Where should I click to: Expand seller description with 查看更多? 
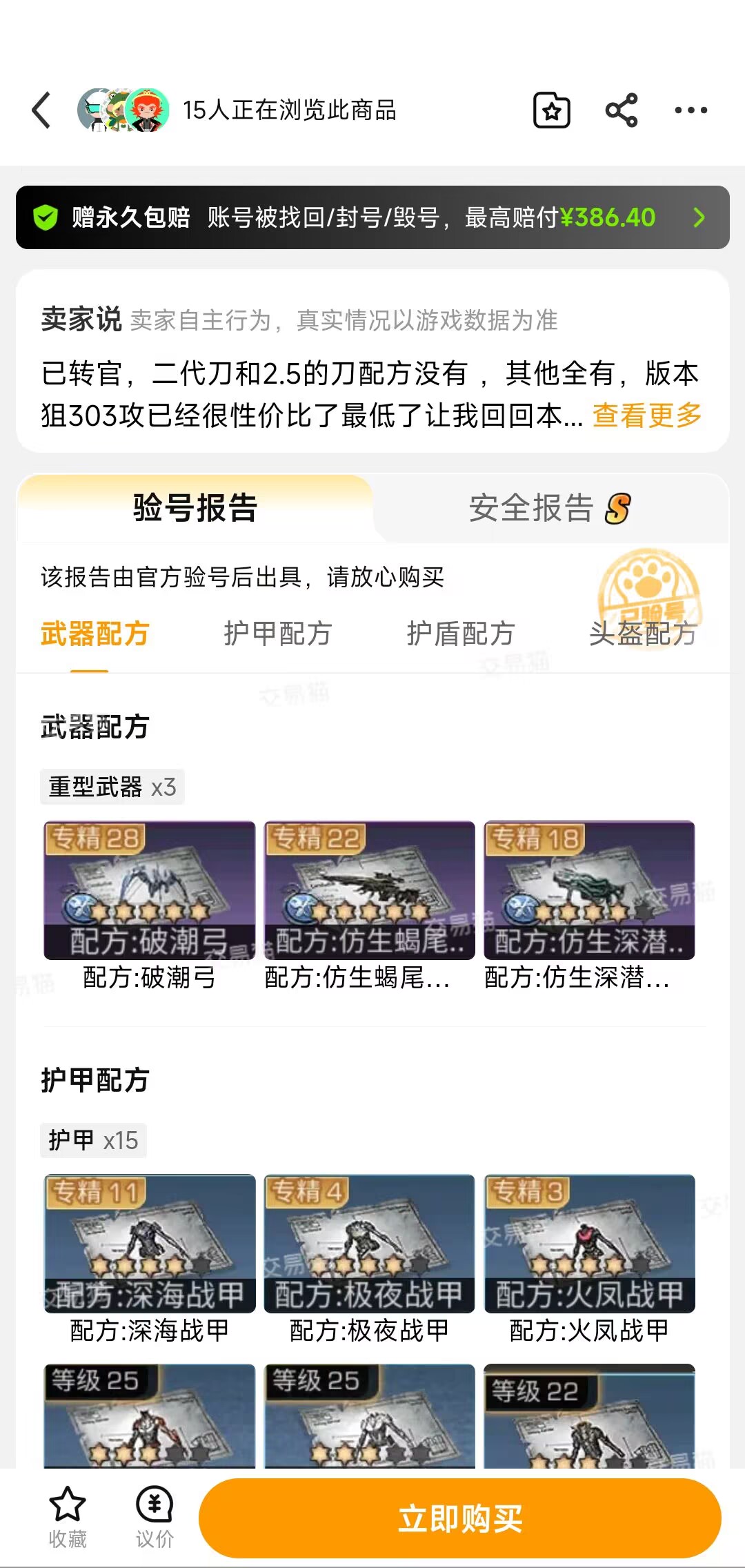tap(646, 415)
